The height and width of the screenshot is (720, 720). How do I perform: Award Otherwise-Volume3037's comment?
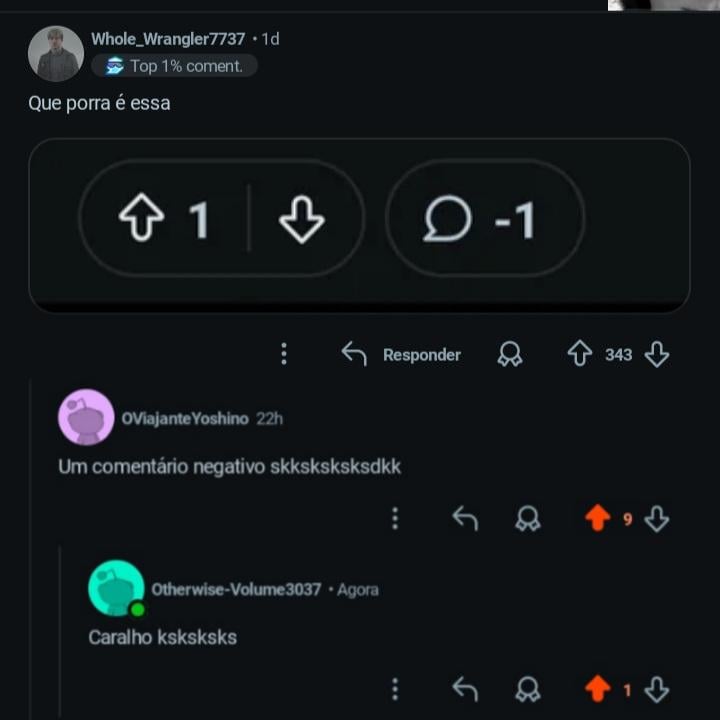(528, 689)
